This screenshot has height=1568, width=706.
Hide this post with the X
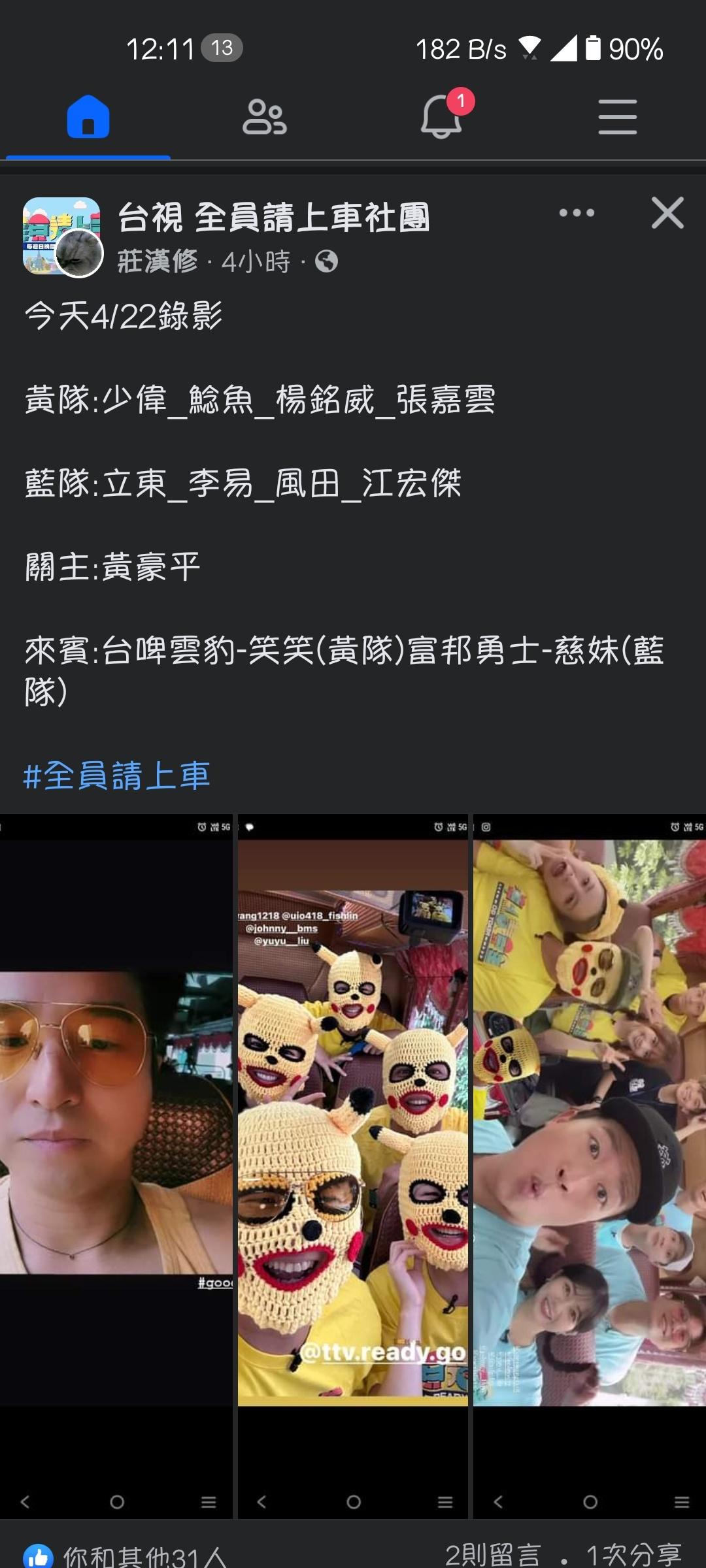(667, 213)
